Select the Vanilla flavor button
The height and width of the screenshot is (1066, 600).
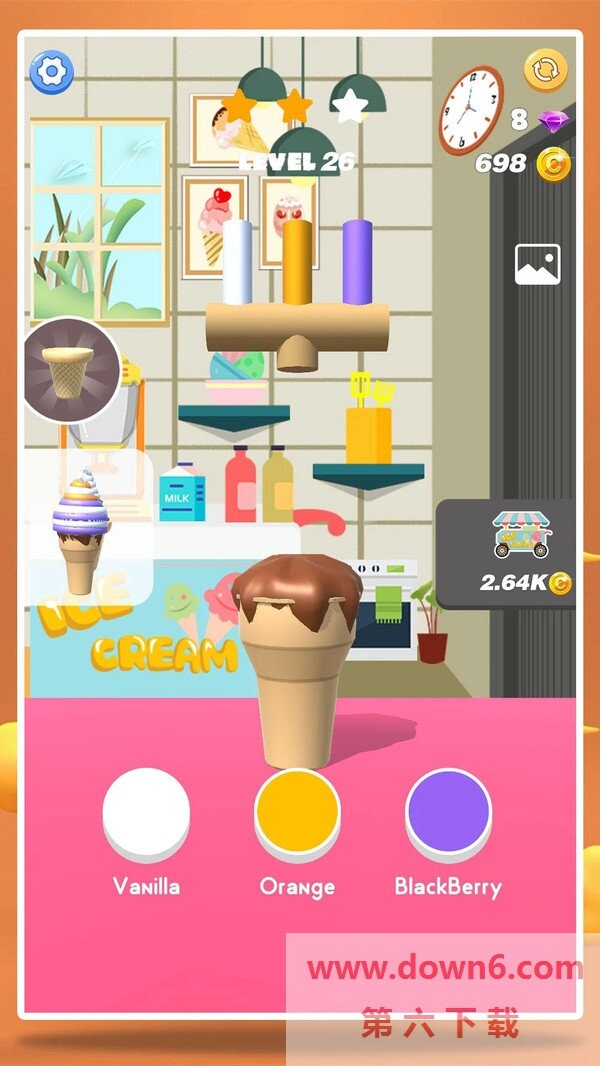pyautogui.click(x=146, y=813)
